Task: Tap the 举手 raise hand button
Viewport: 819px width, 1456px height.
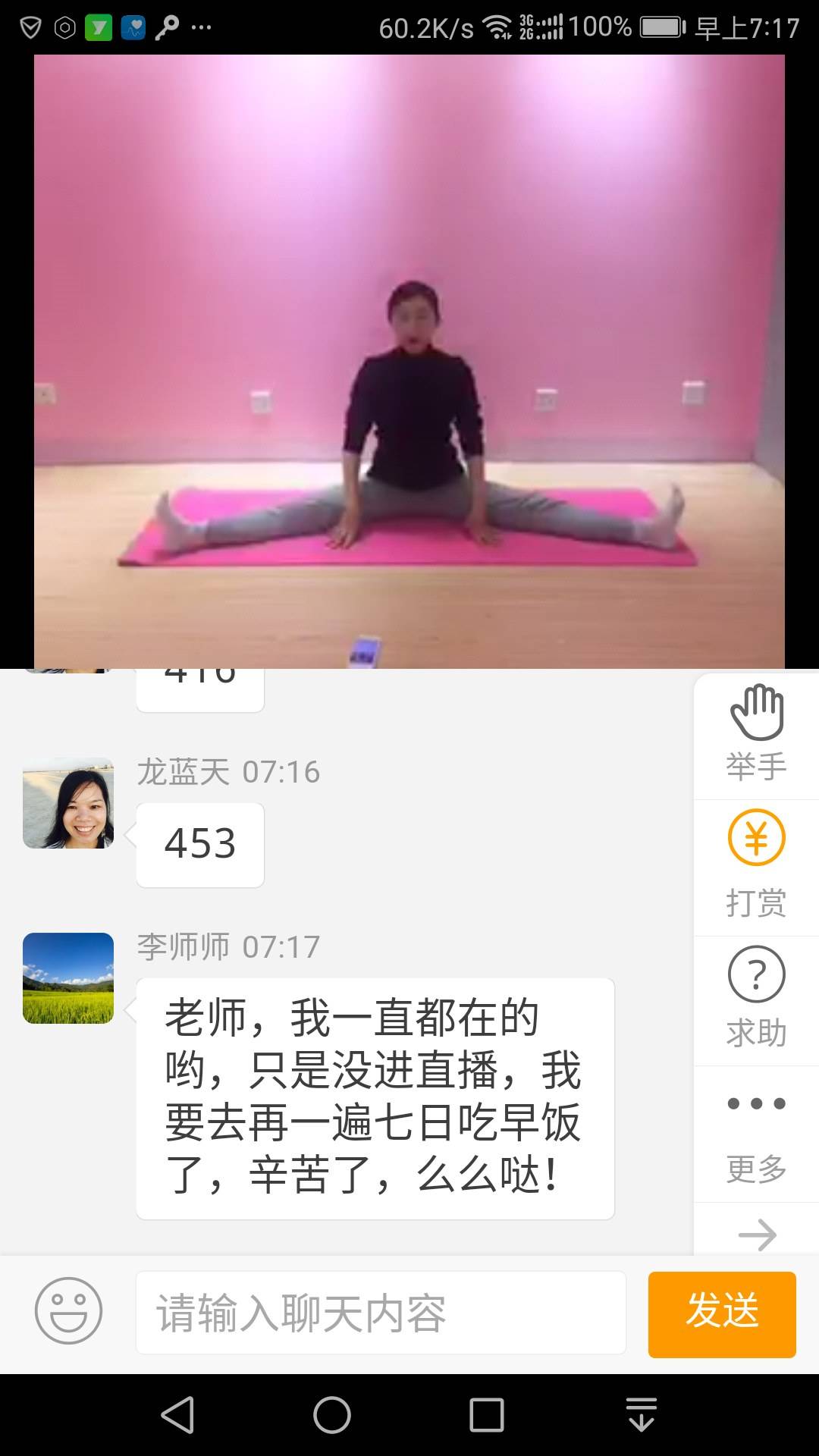Action: pos(756,733)
